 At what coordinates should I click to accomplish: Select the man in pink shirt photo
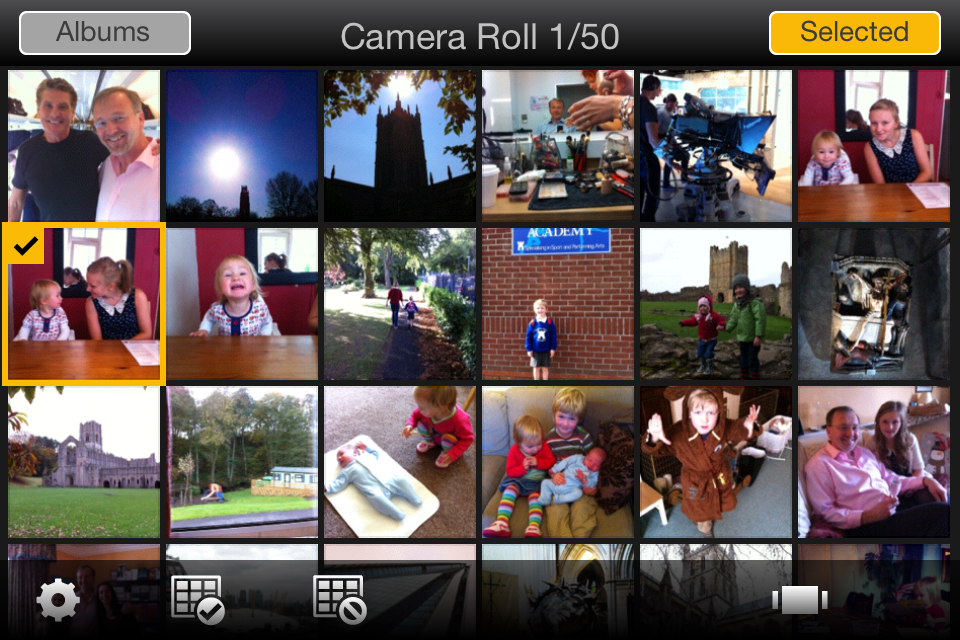[x=874, y=462]
